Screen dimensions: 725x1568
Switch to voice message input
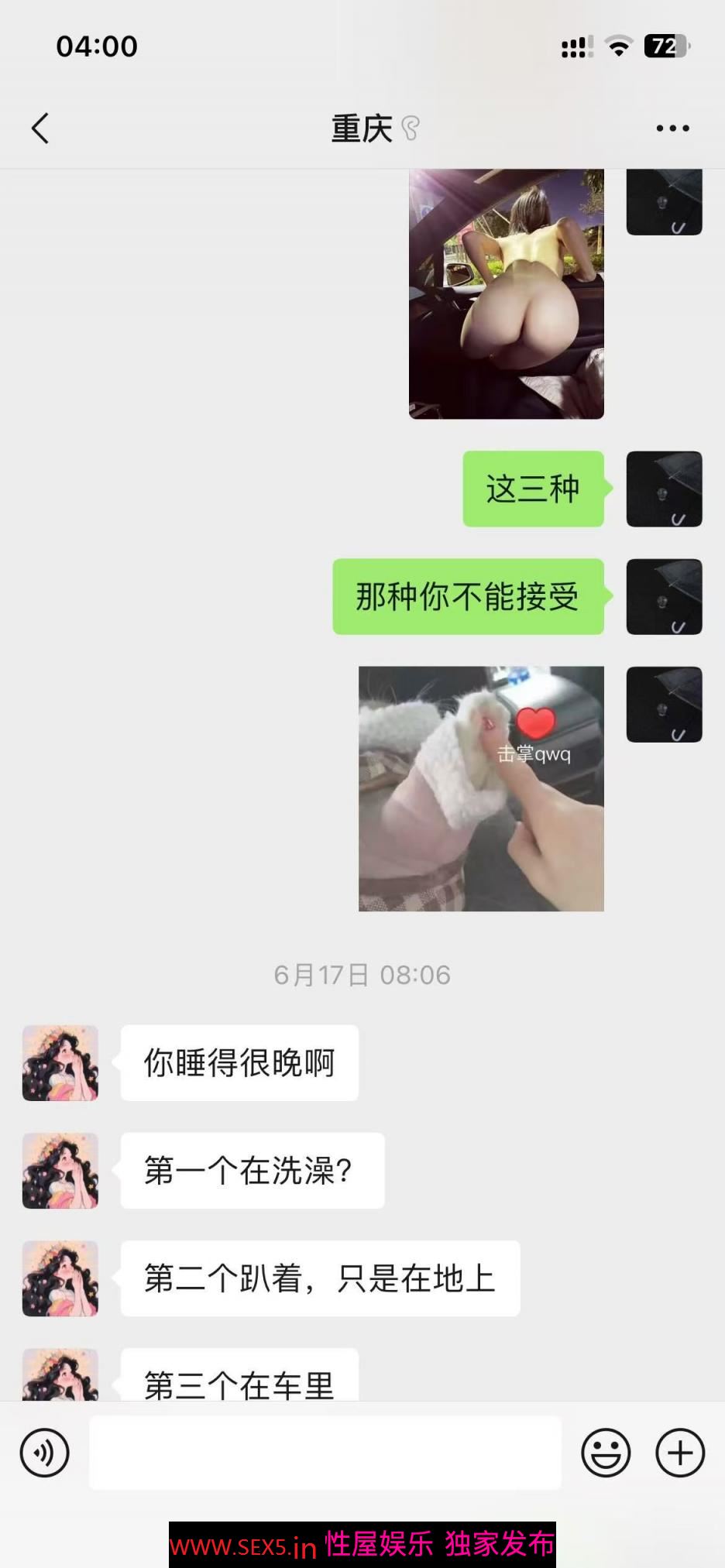(x=45, y=1453)
